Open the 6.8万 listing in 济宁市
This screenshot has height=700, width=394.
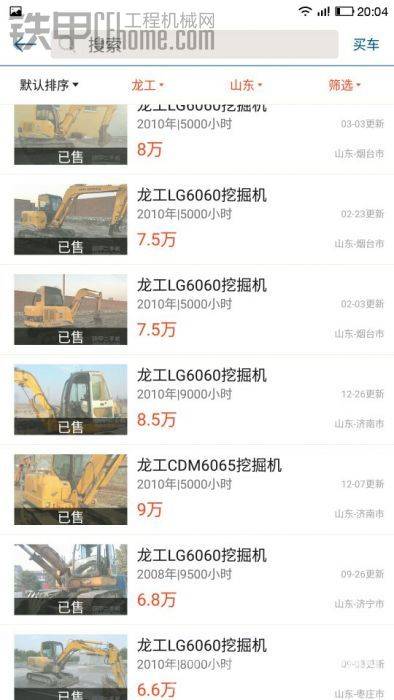197,579
